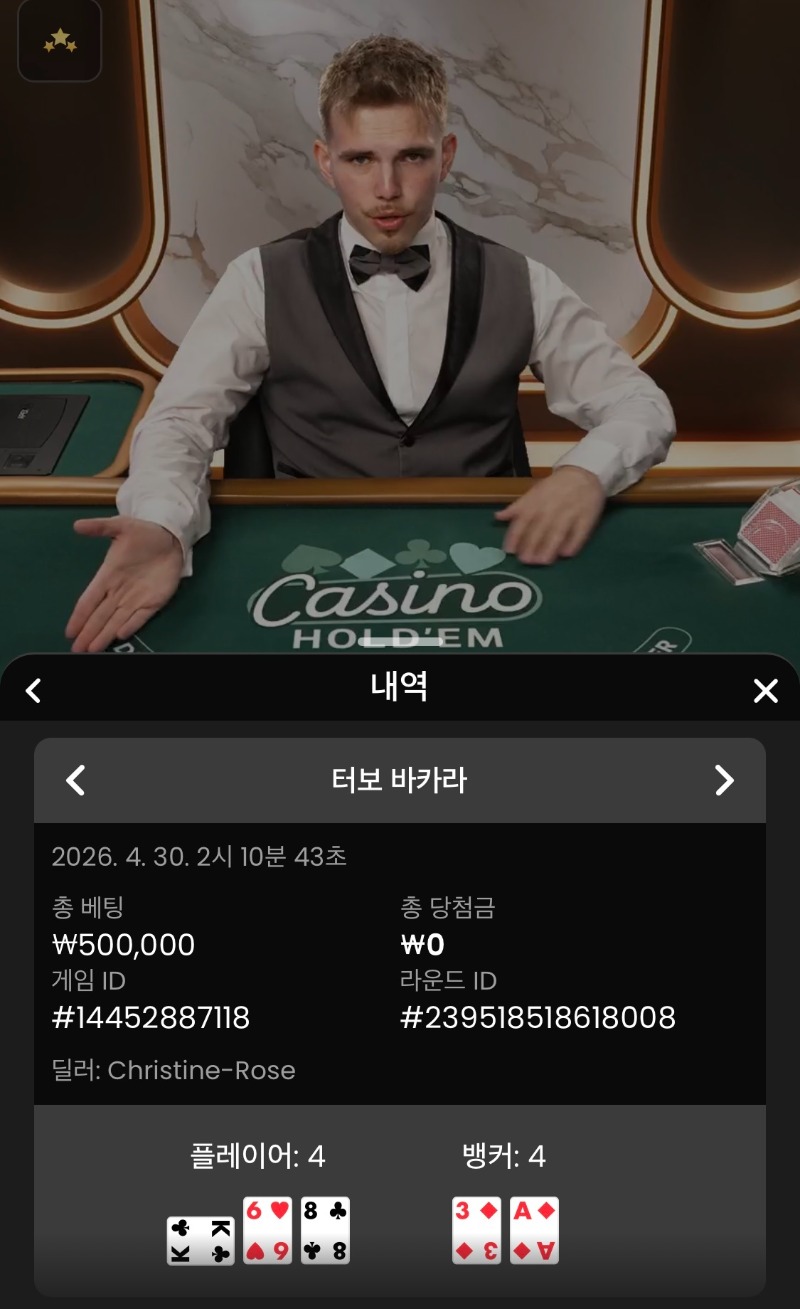
Task: Go back from the 내역 history panel
Action: [x=33, y=690]
